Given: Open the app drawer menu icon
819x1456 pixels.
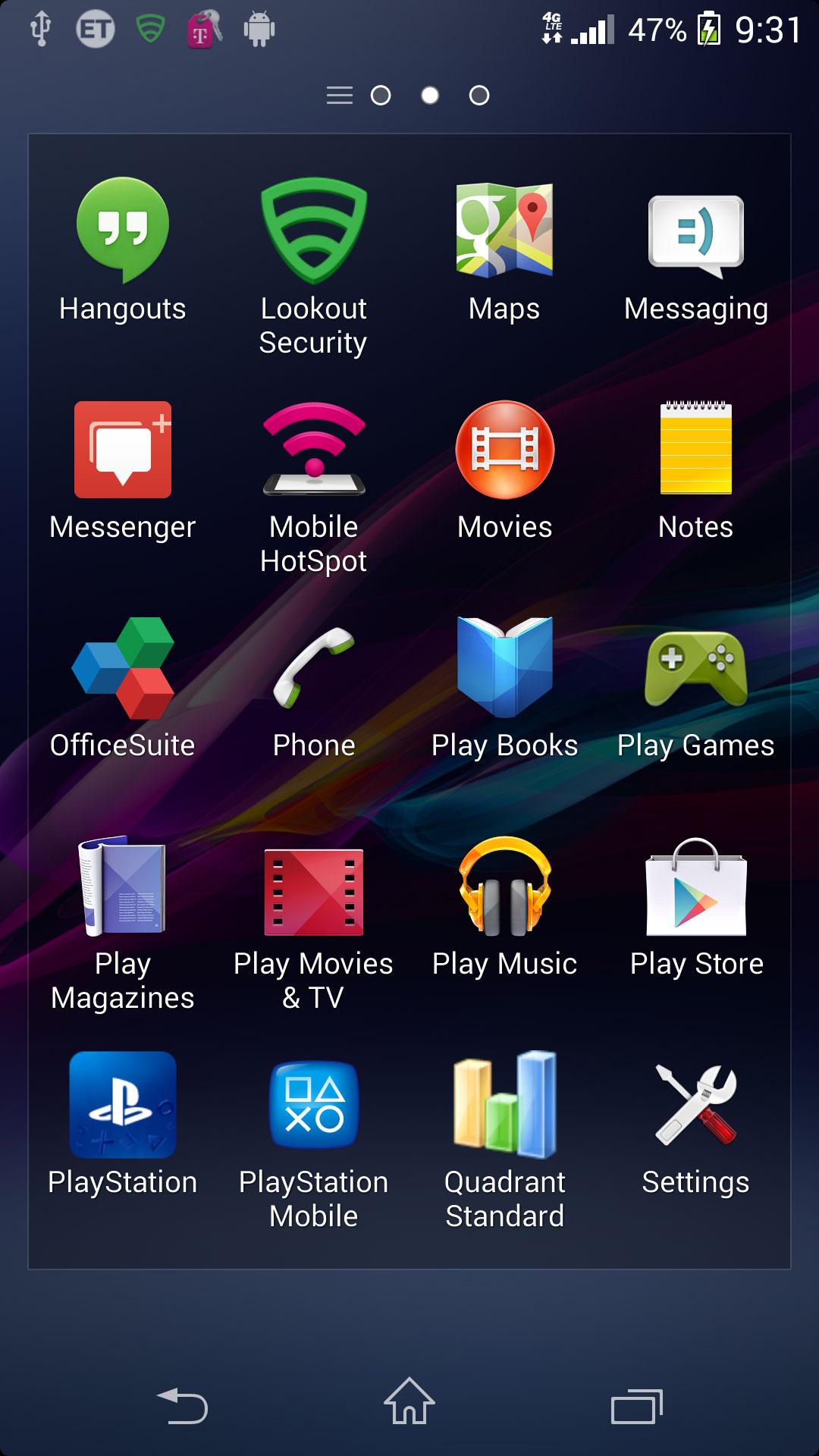Looking at the screenshot, I should (x=339, y=96).
